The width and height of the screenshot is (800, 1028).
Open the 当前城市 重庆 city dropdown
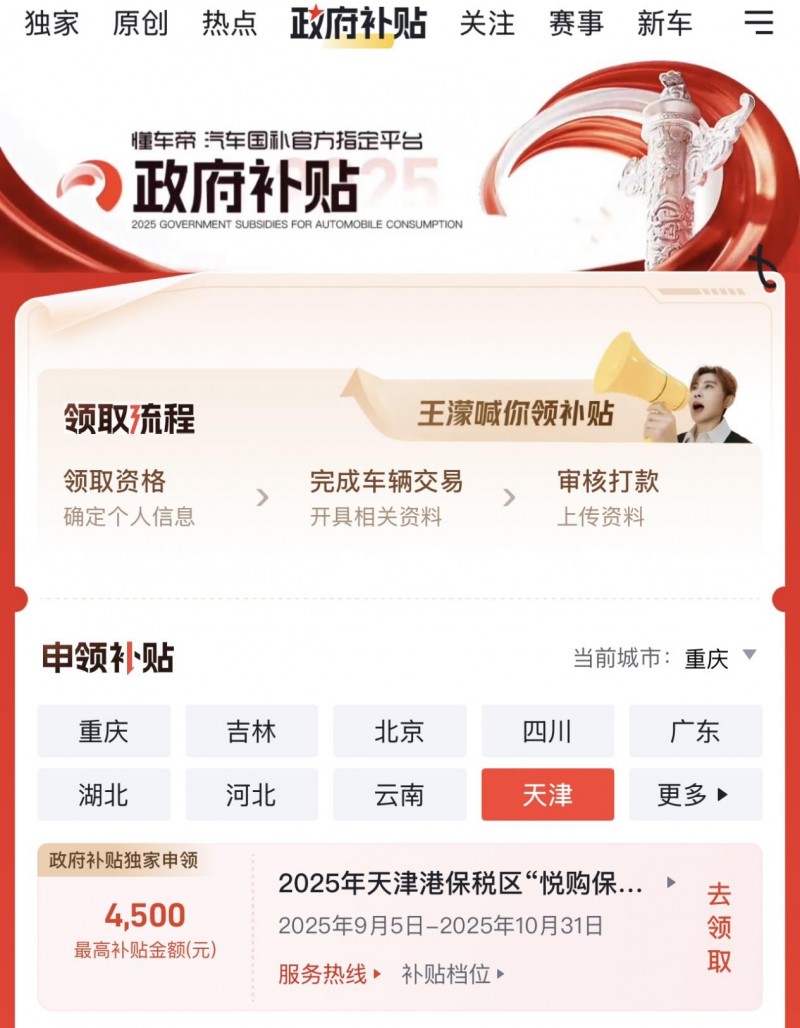pos(720,658)
